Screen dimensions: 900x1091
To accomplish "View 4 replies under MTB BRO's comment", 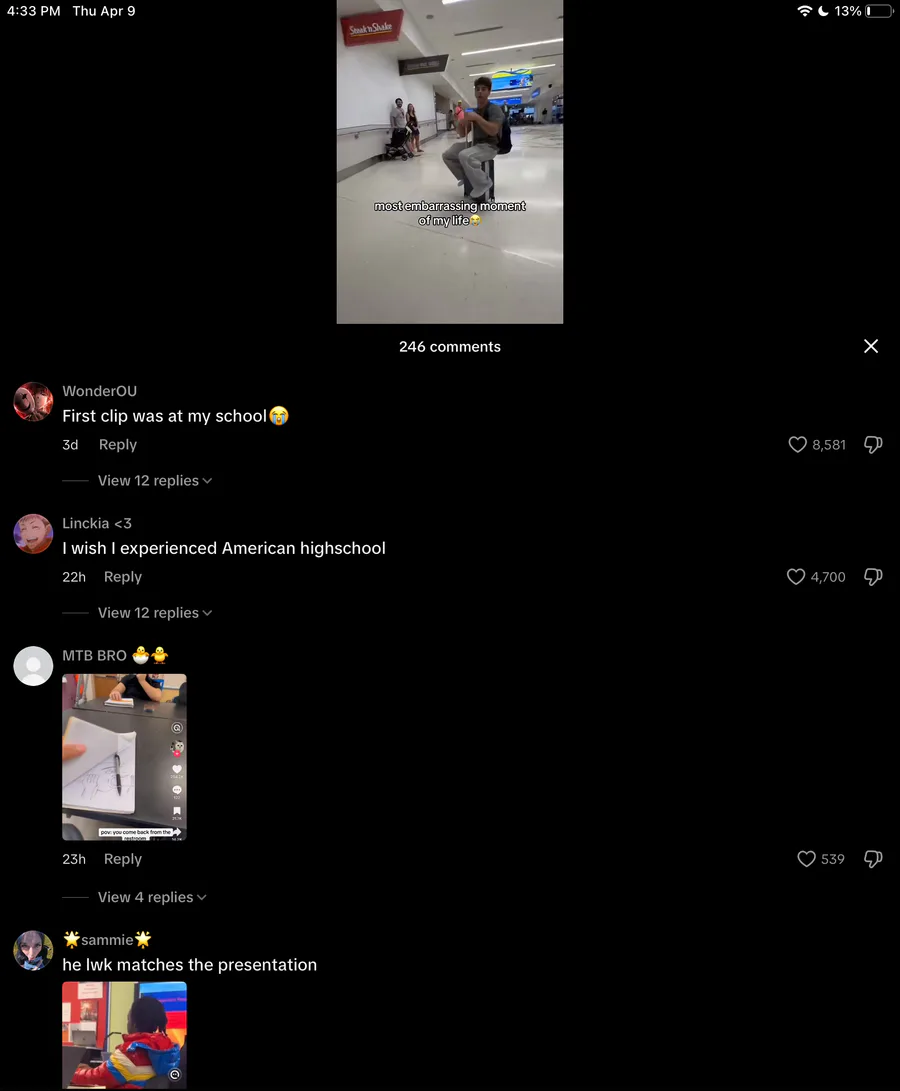I will point(152,897).
